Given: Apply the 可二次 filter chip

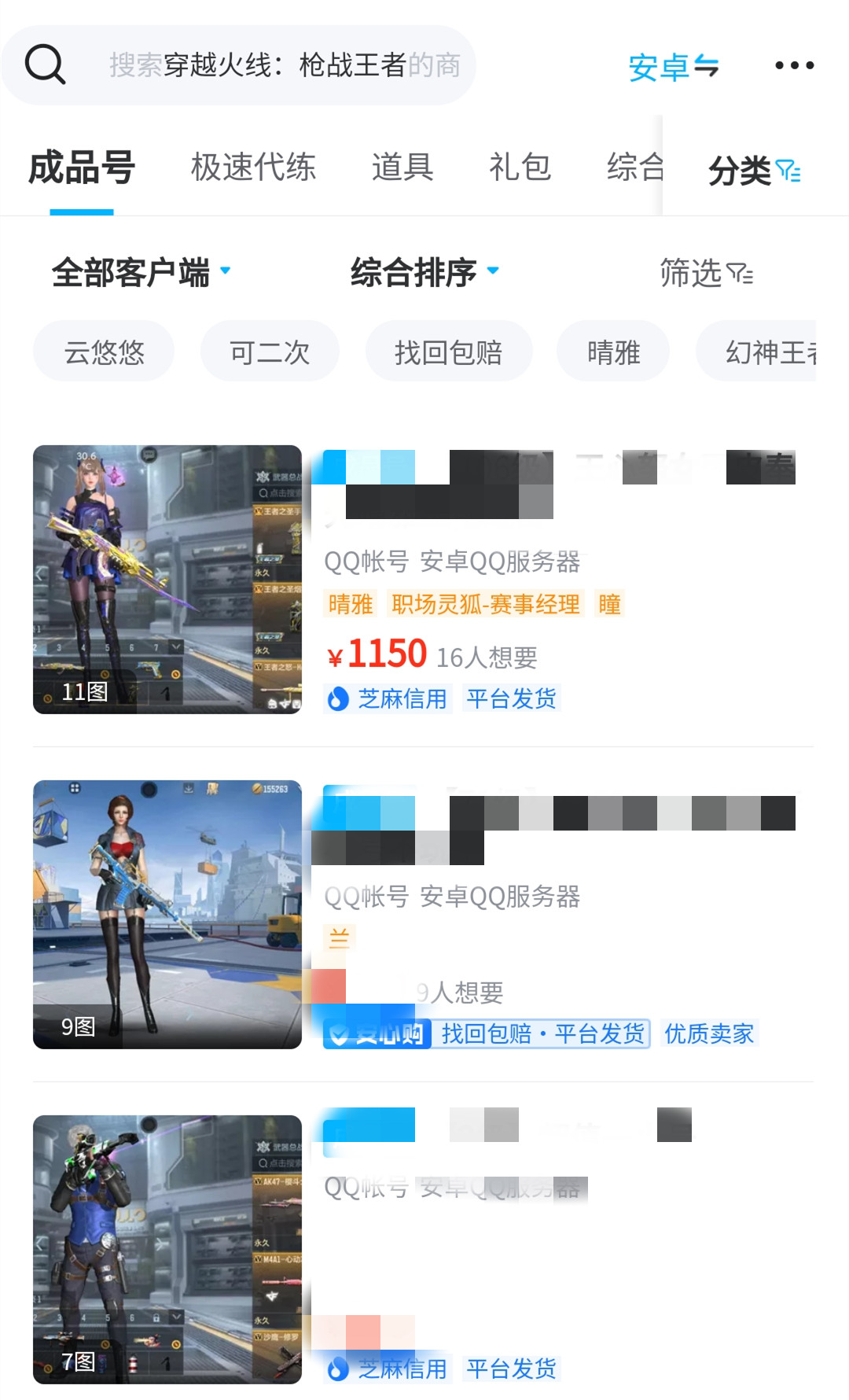Looking at the screenshot, I should point(270,352).
